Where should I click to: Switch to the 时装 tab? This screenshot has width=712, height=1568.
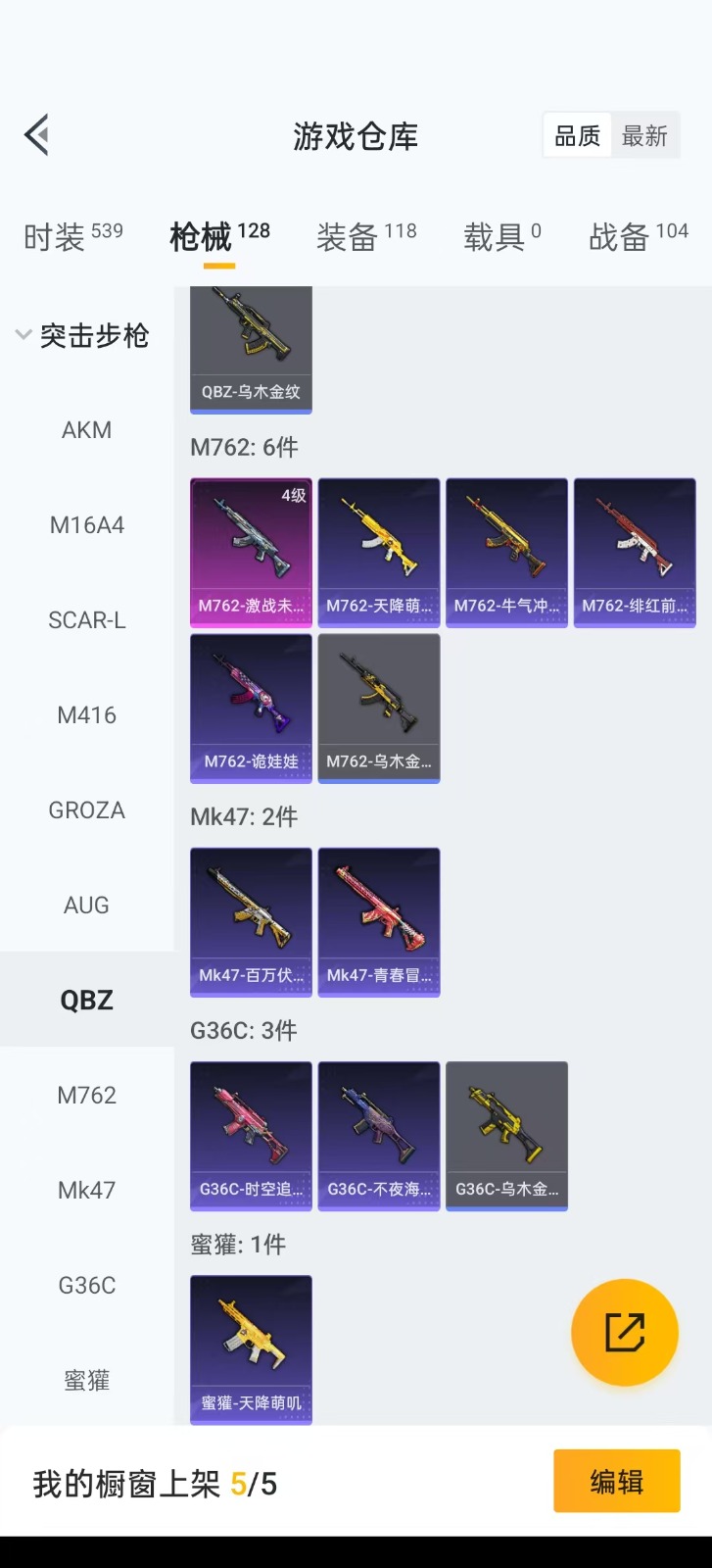click(x=72, y=236)
